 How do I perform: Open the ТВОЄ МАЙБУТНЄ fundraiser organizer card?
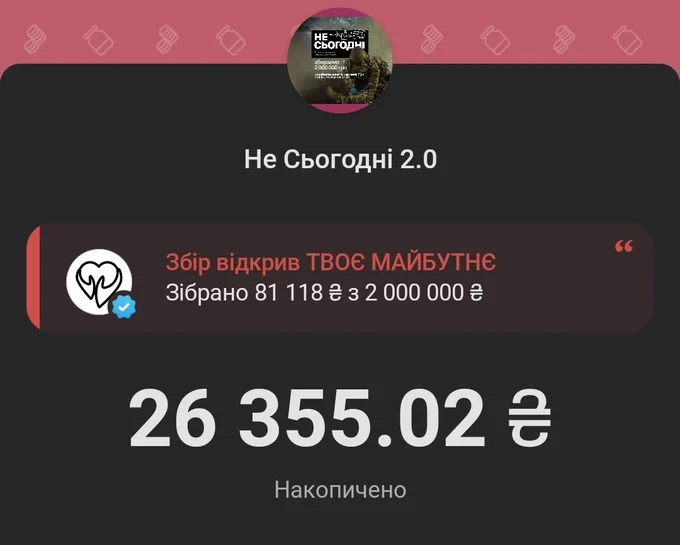click(x=340, y=278)
